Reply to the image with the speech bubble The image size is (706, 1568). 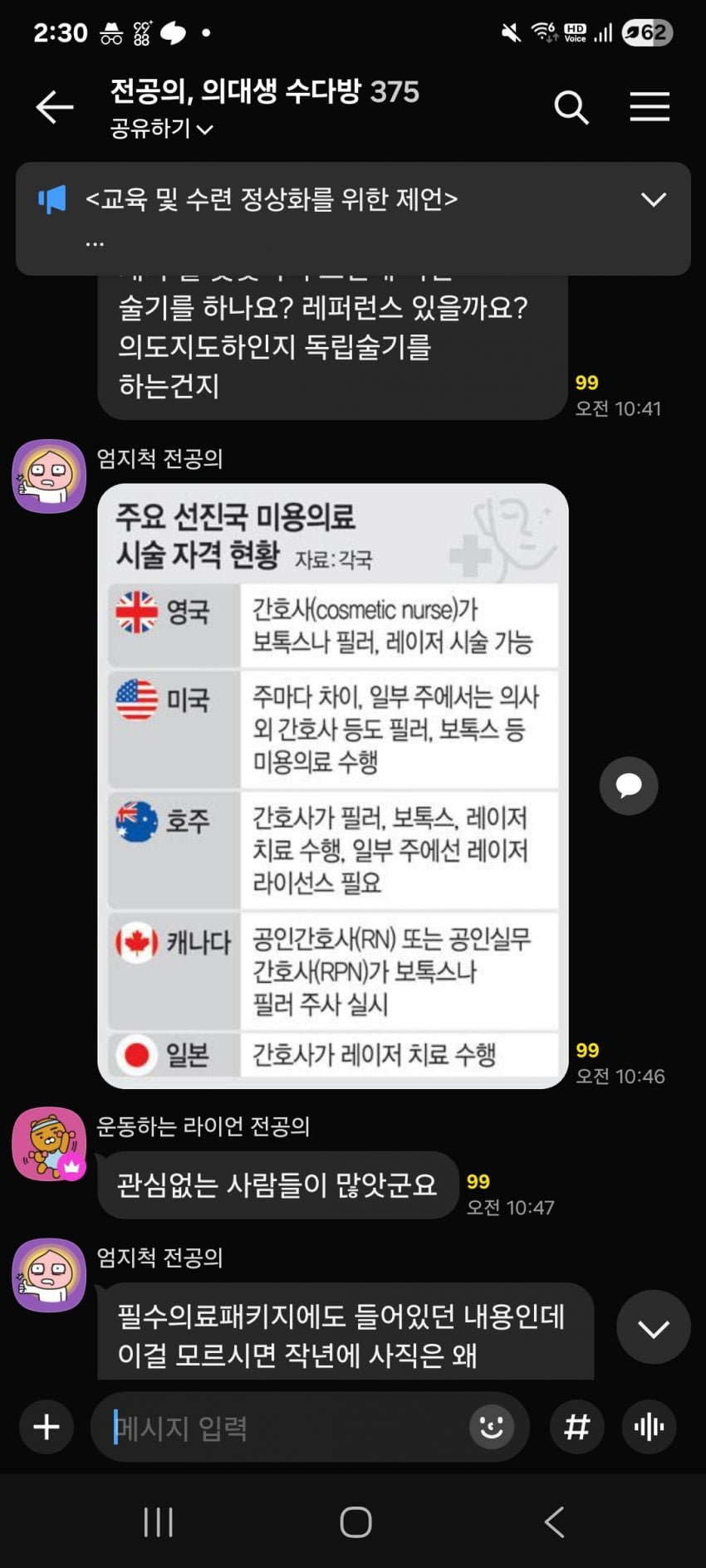[628, 785]
